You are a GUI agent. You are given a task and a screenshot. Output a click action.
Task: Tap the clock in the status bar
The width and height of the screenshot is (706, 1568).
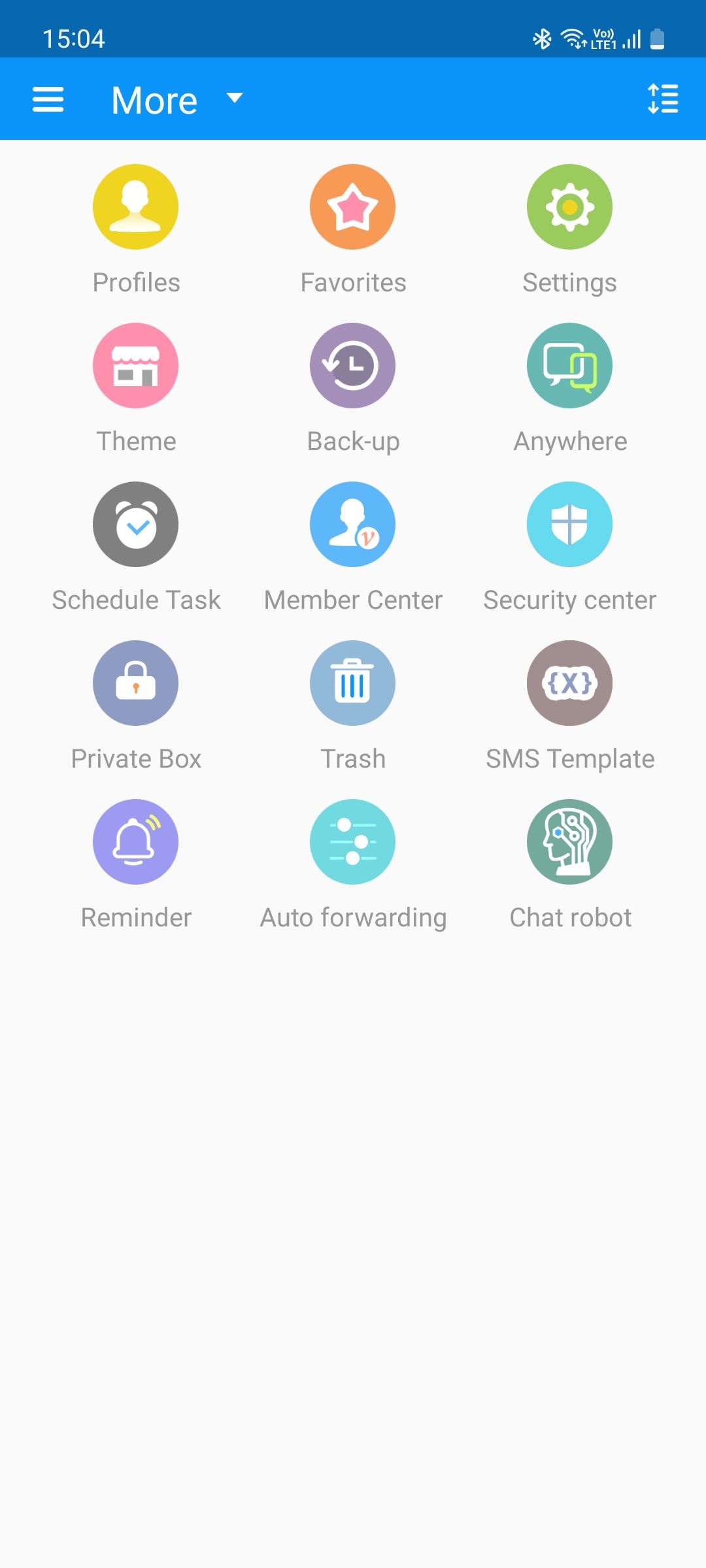74,39
